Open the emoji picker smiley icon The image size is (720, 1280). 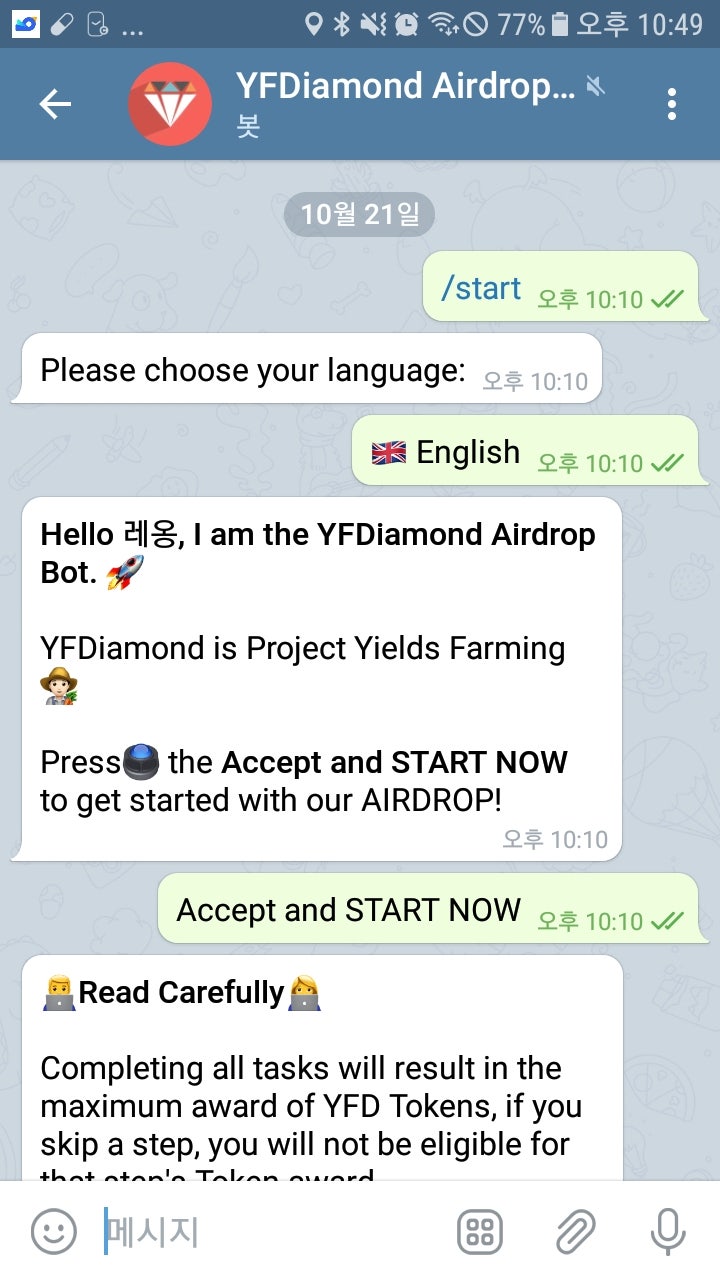point(55,1232)
